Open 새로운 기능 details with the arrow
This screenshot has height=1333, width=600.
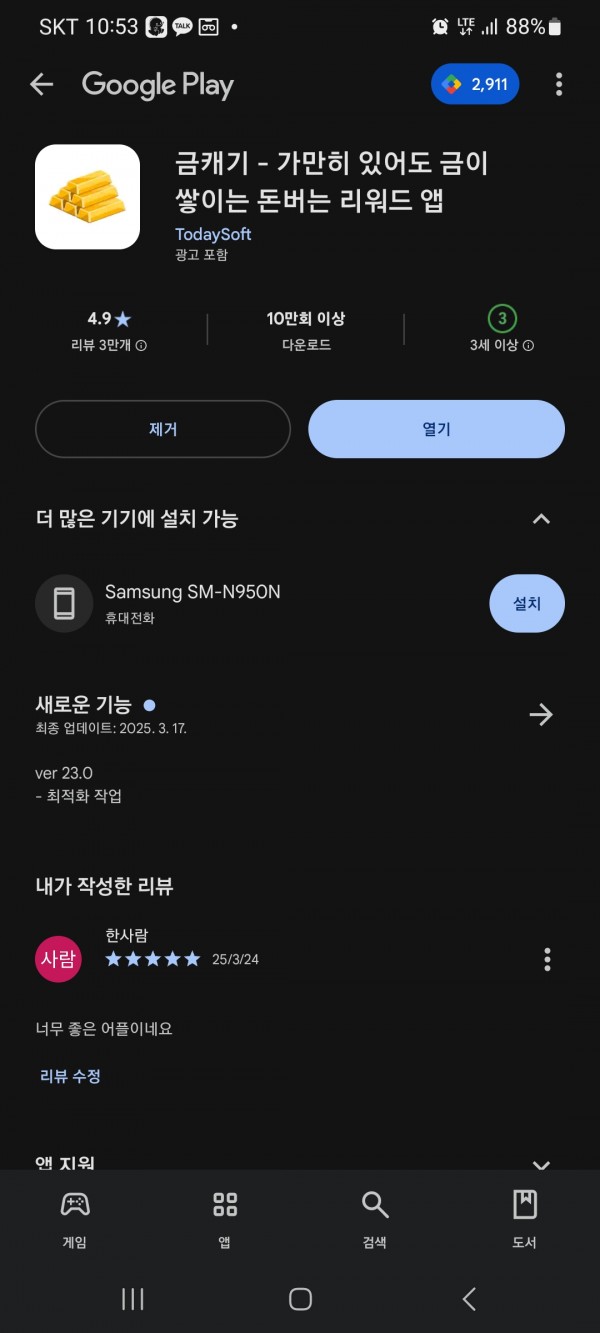tap(541, 714)
